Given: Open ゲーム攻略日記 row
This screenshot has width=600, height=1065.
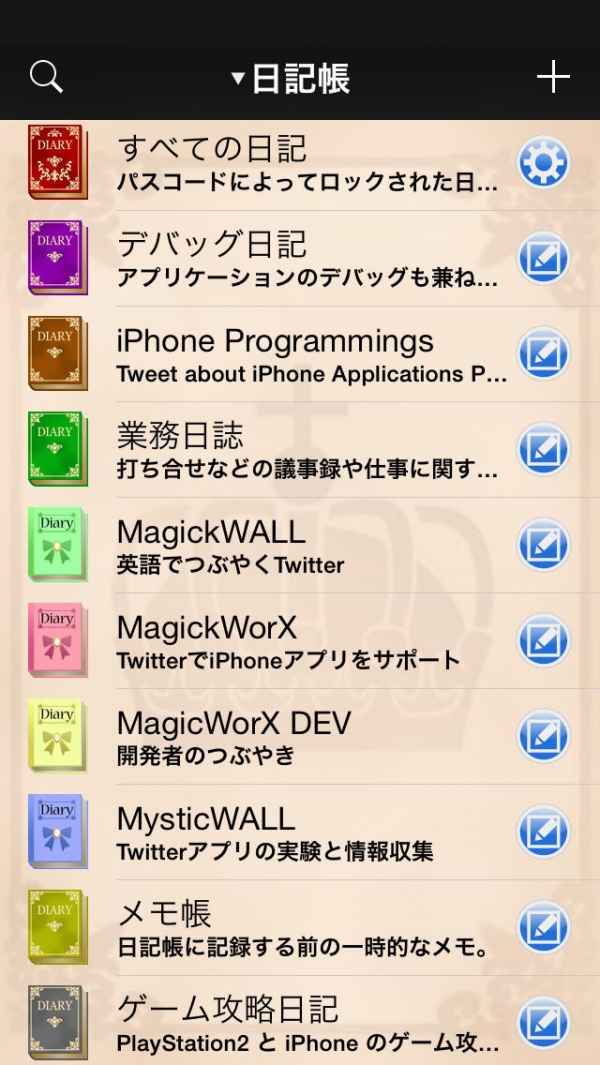Looking at the screenshot, I should (x=300, y=1021).
